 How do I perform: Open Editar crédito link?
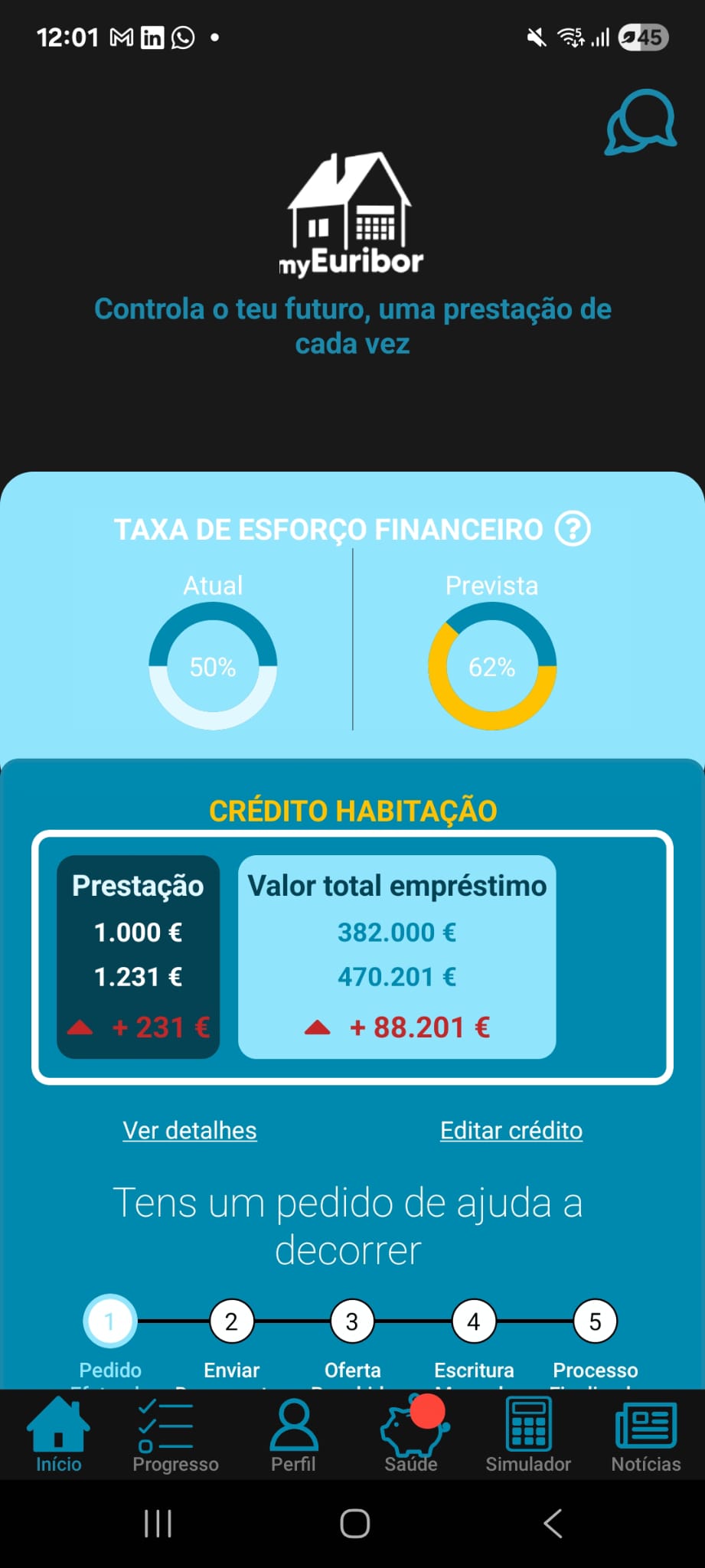[511, 1130]
